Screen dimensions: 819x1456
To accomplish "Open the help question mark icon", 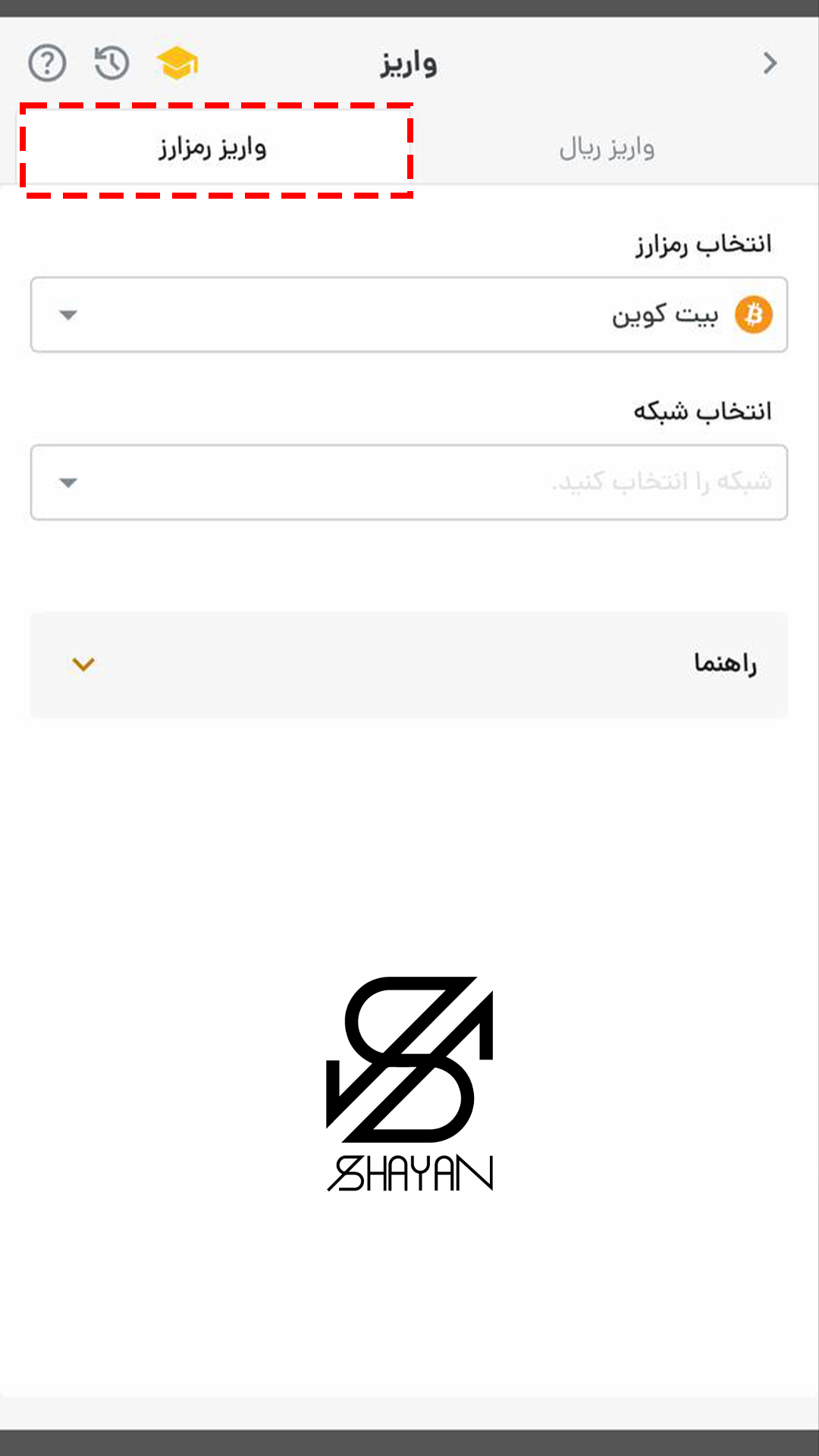I will [x=47, y=63].
